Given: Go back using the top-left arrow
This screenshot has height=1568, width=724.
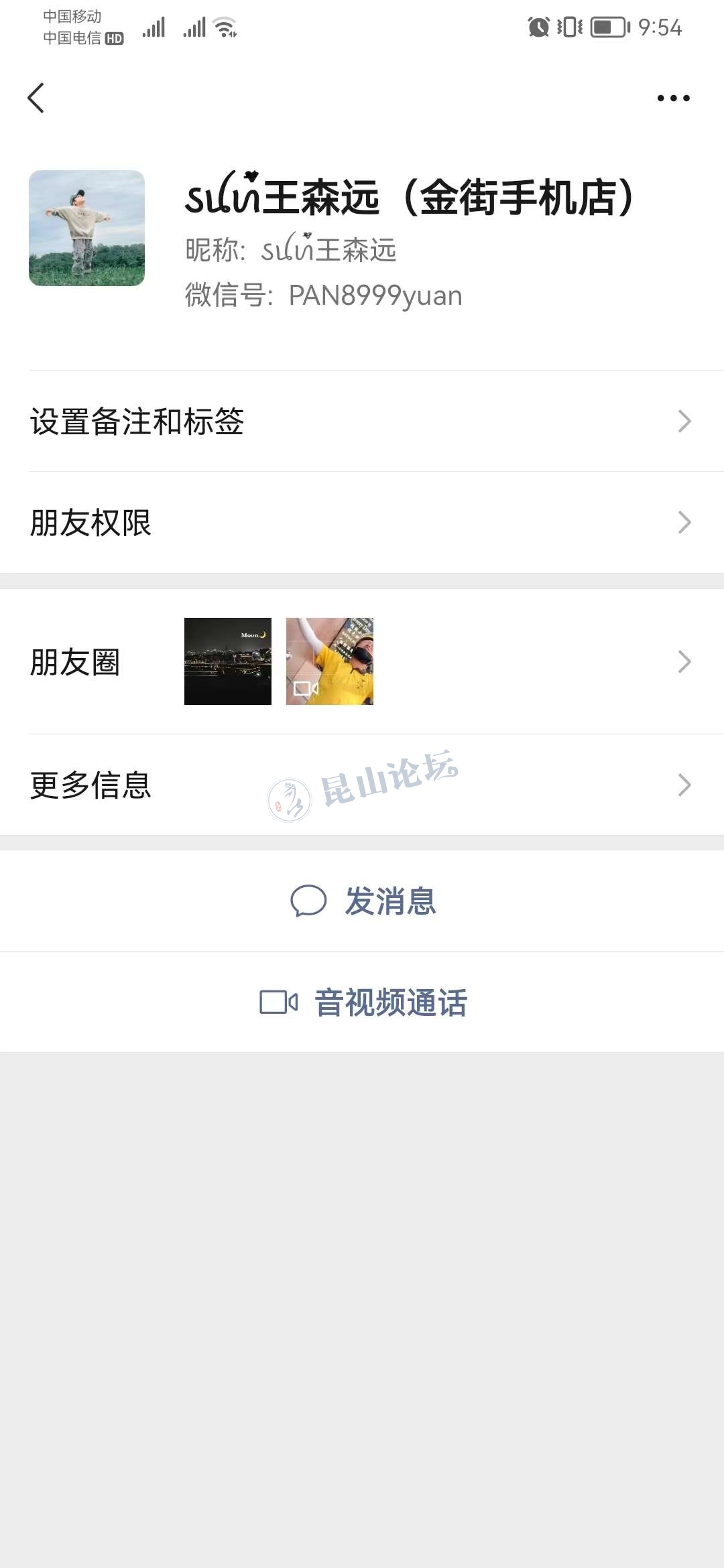Looking at the screenshot, I should (x=36, y=98).
